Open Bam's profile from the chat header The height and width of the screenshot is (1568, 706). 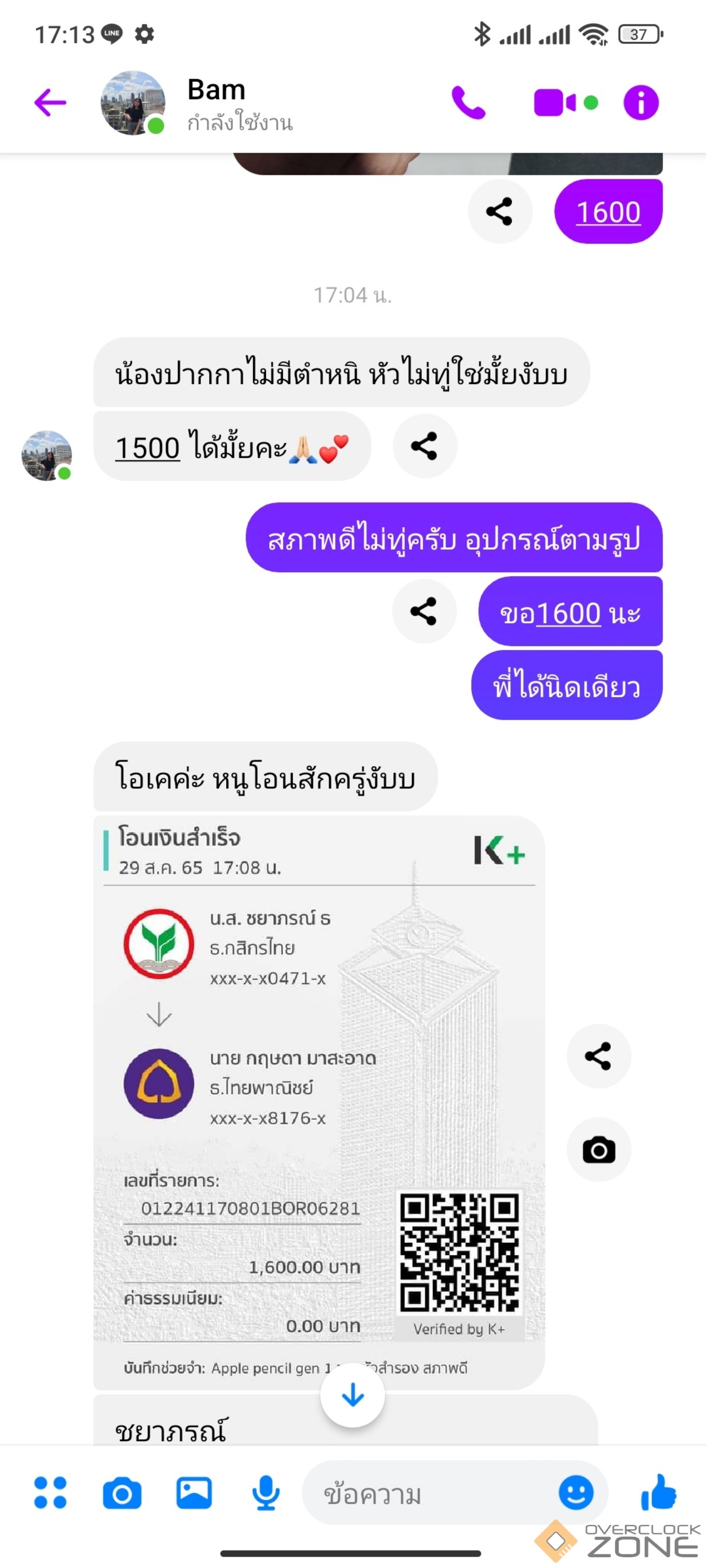point(134,102)
